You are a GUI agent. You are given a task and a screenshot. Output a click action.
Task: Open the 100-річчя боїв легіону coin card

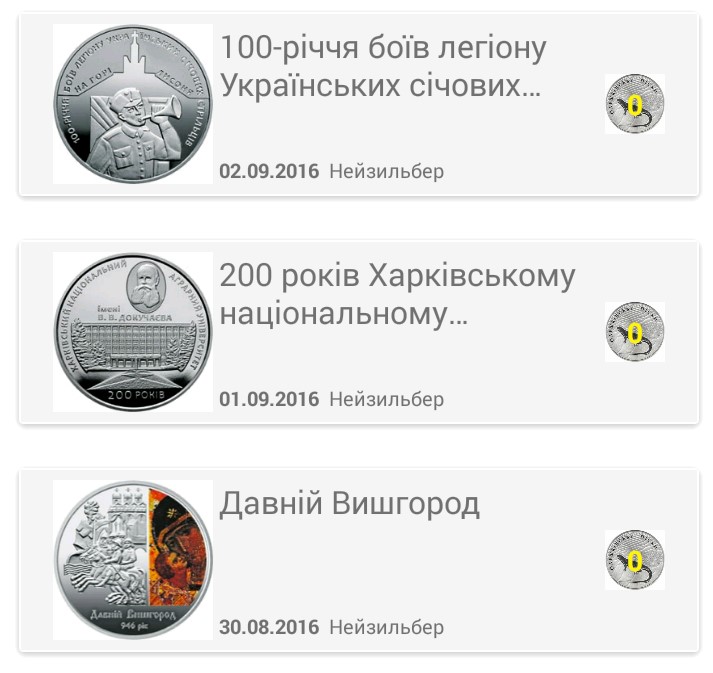pyautogui.click(x=383, y=66)
